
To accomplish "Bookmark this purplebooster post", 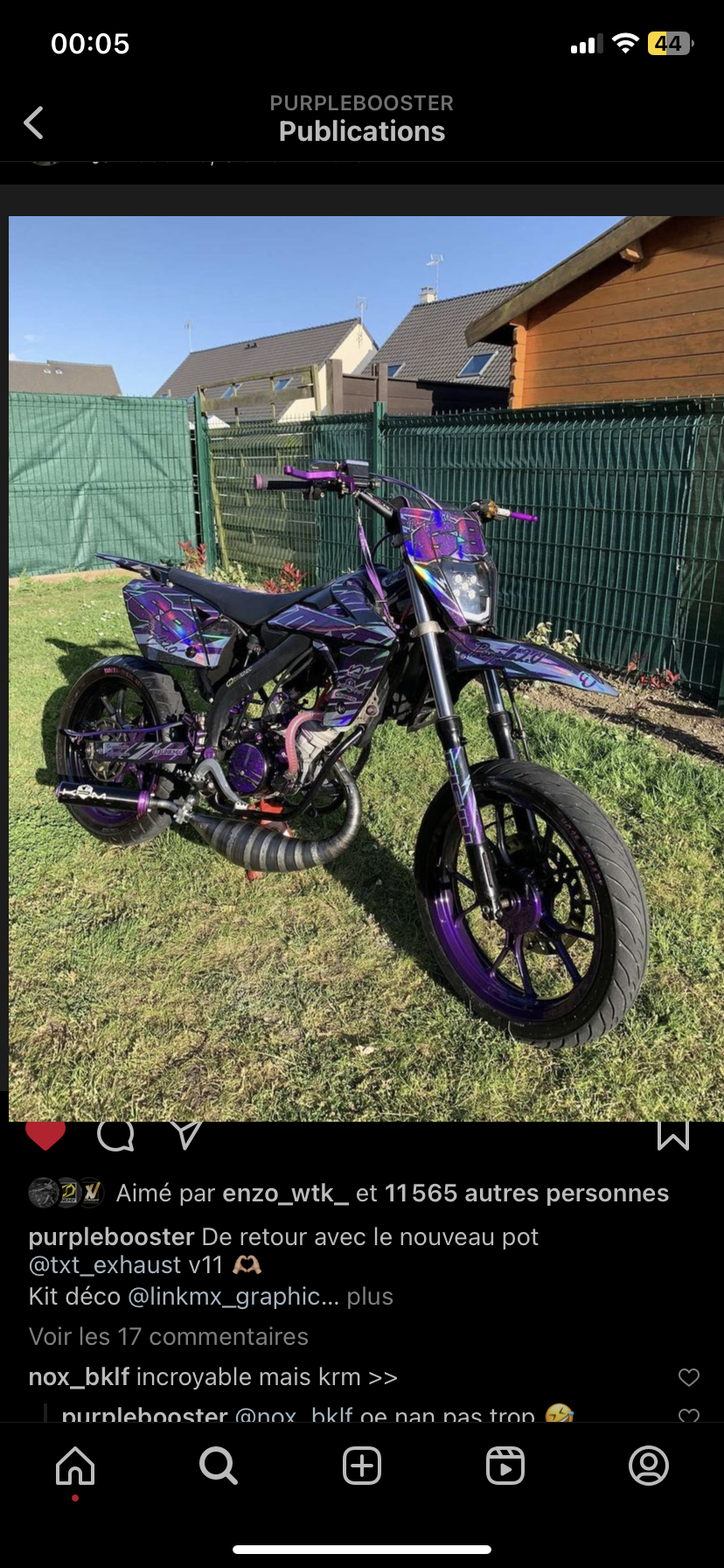I will click(x=672, y=1135).
